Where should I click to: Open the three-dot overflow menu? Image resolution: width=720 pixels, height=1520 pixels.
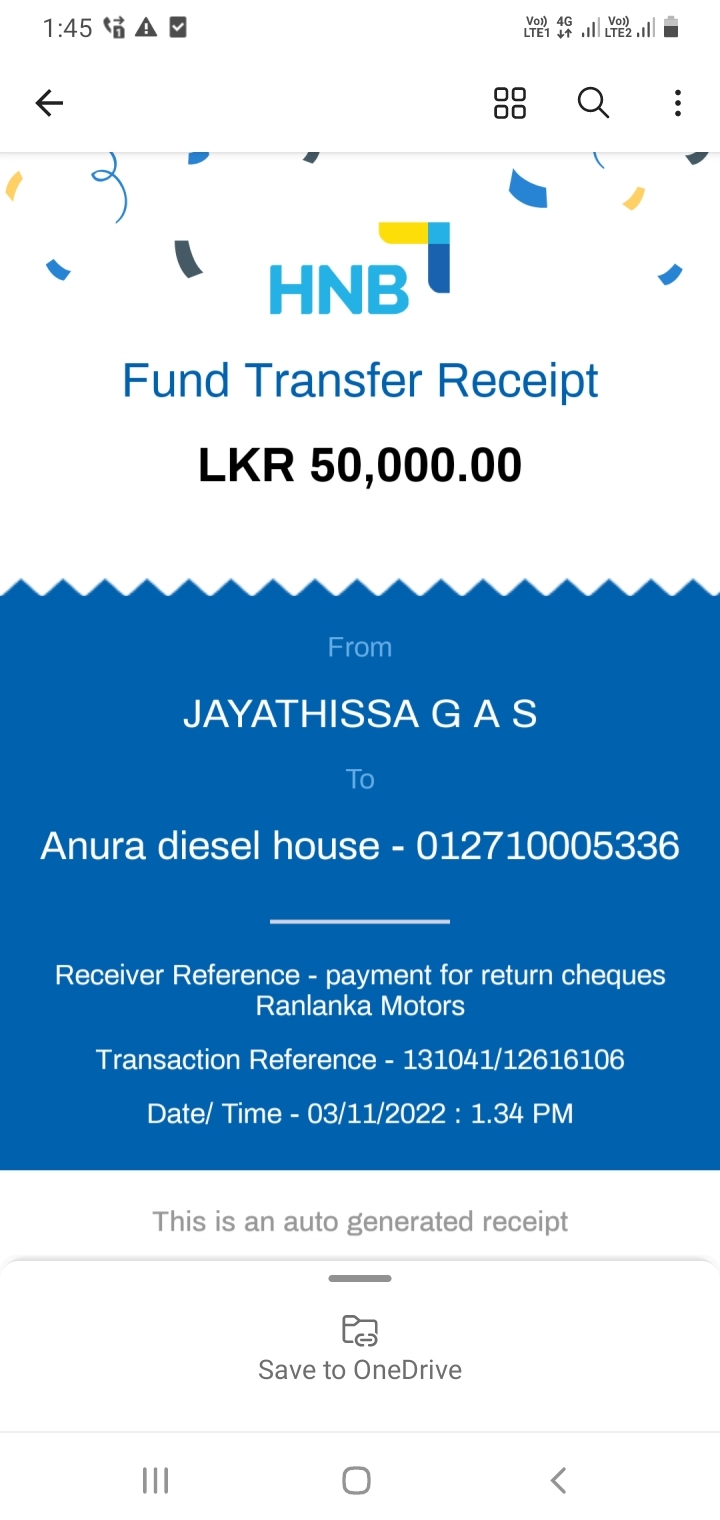tap(677, 103)
